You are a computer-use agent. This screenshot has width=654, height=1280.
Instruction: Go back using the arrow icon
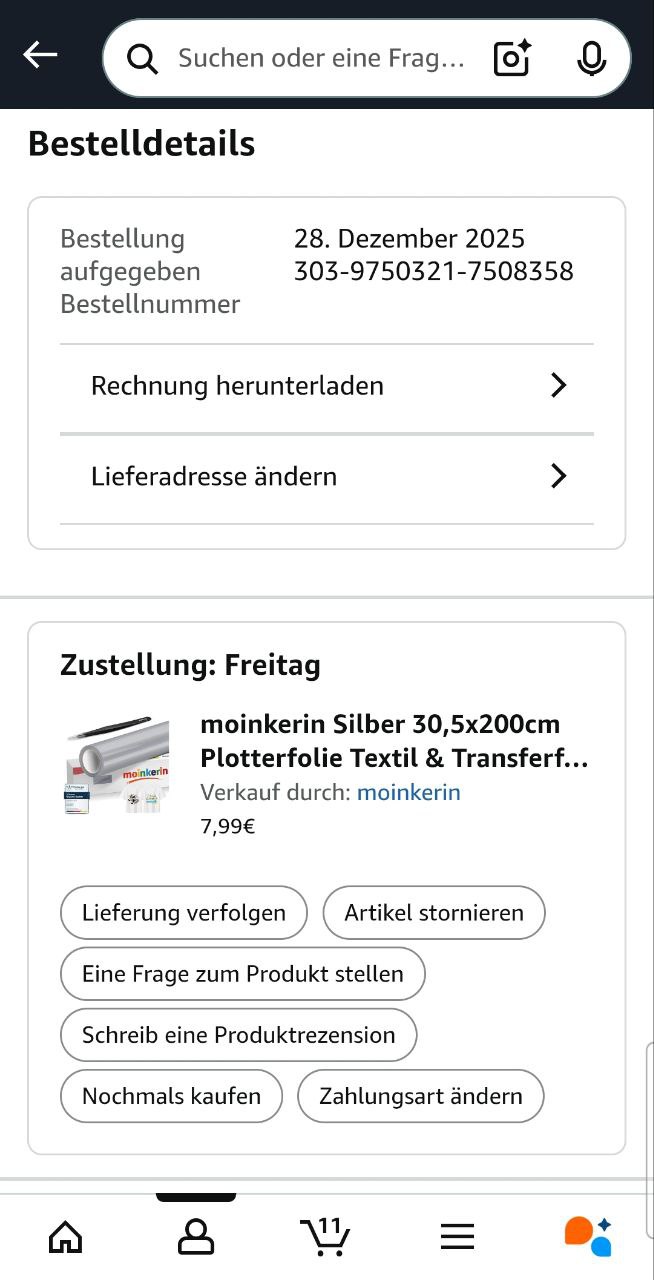pos(40,56)
